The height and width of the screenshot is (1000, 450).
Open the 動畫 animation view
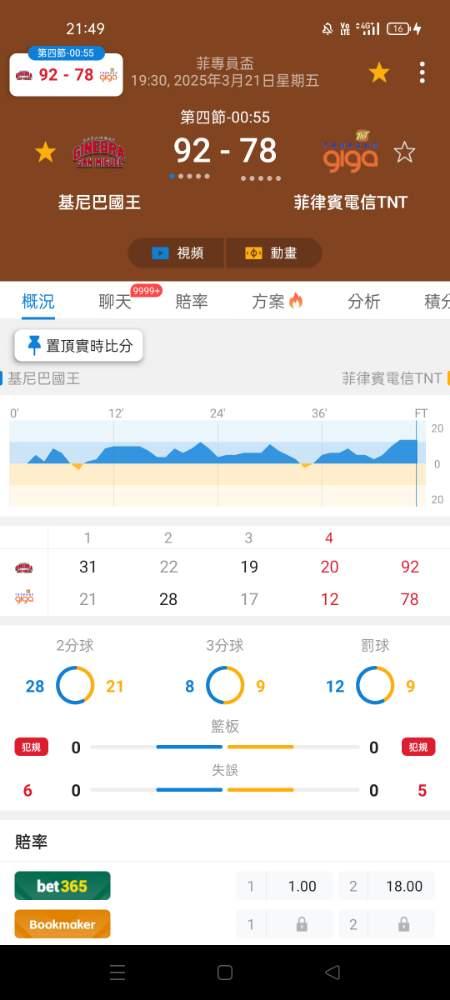pyautogui.click(x=273, y=253)
